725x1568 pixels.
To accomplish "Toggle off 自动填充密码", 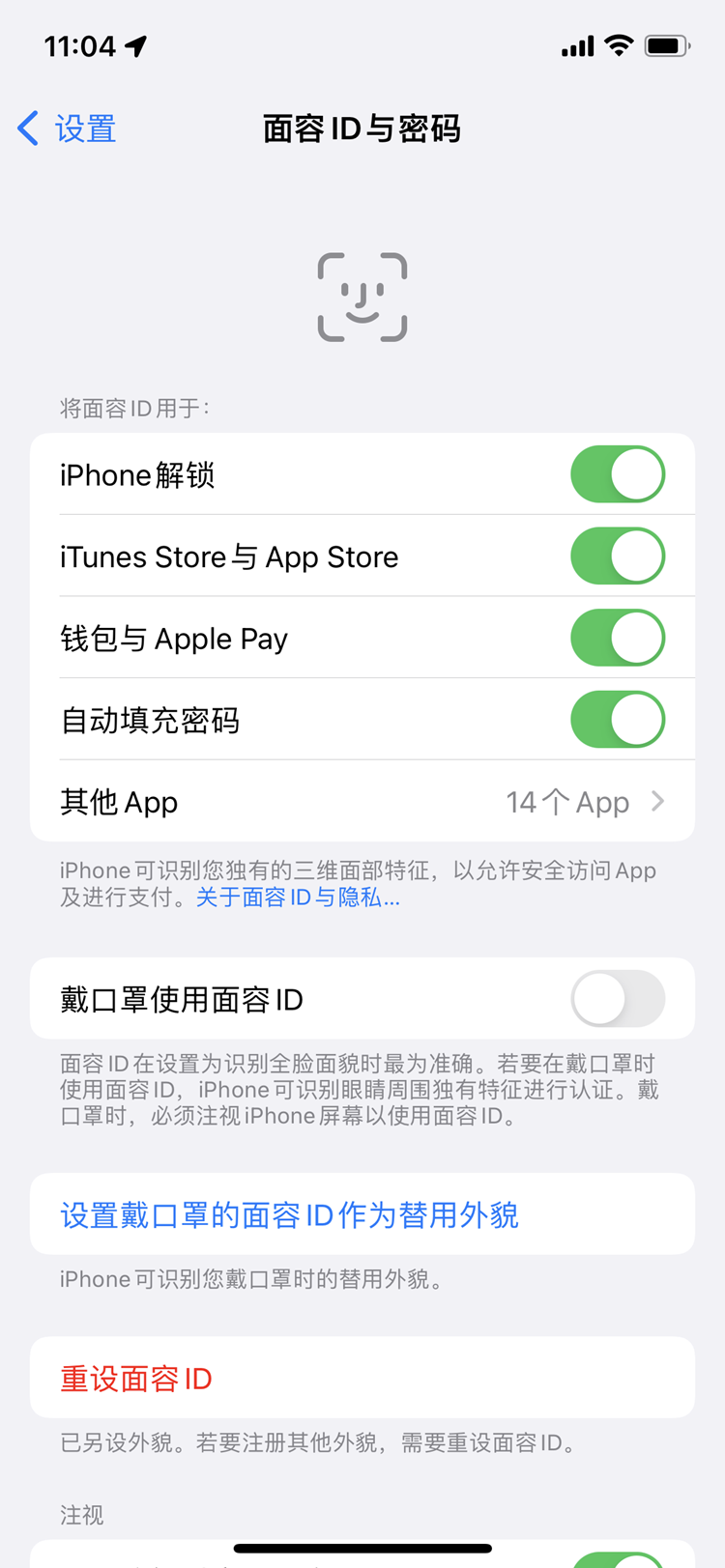I will [618, 720].
